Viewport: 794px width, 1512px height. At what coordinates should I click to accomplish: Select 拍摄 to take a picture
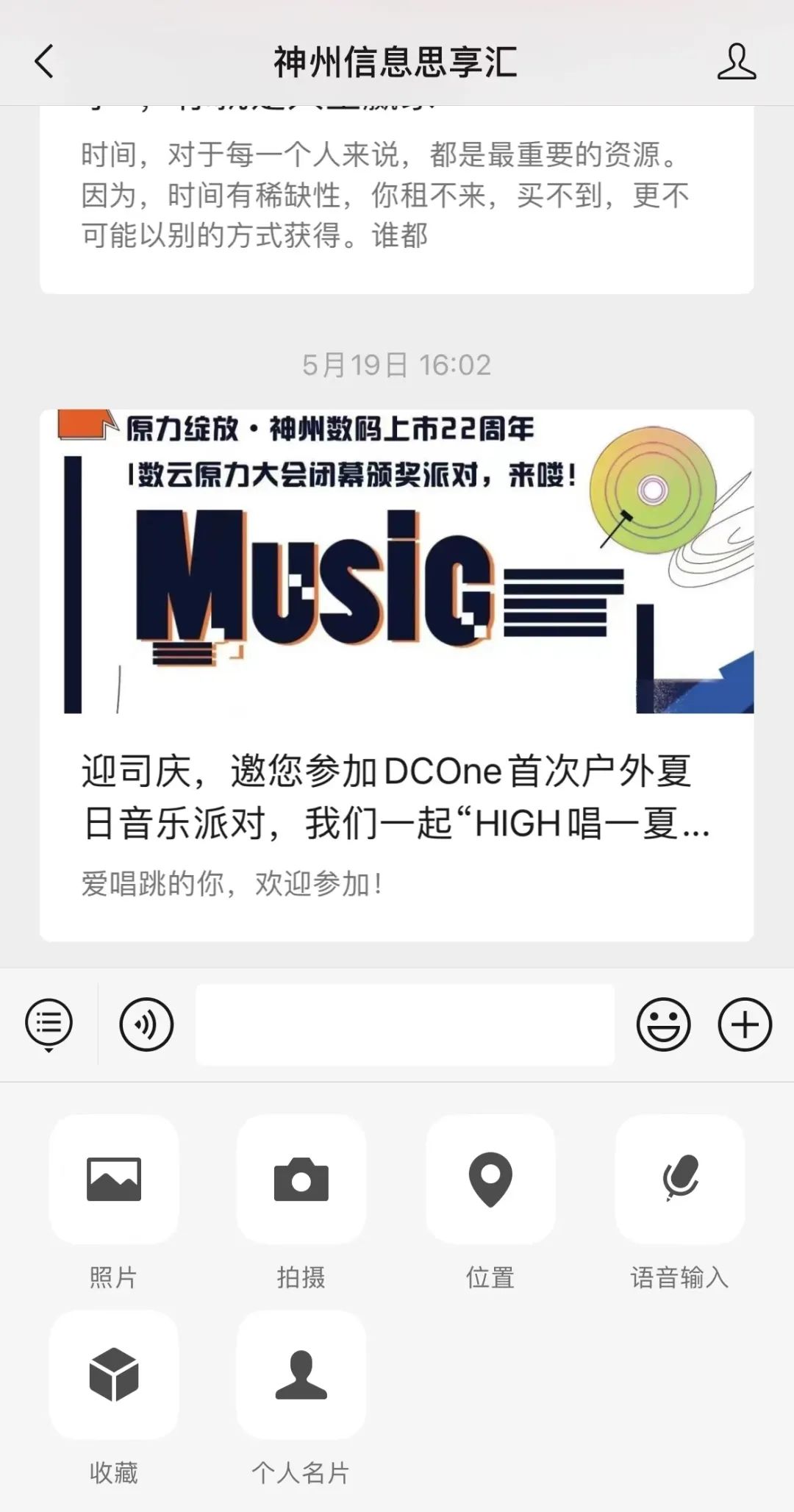click(x=301, y=1180)
